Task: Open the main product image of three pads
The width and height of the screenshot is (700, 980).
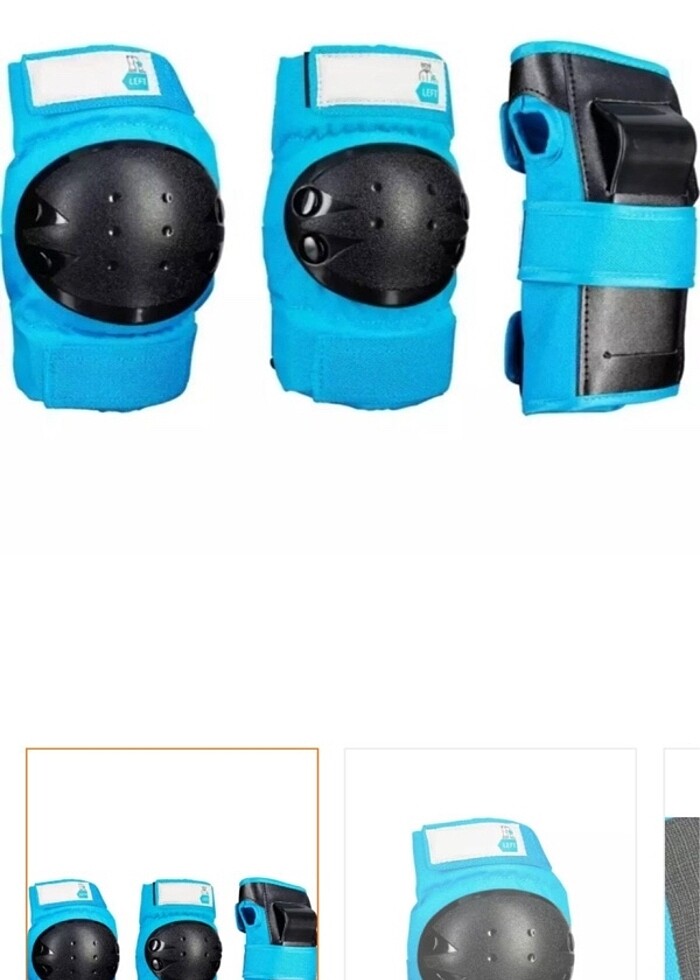Action: point(350,228)
